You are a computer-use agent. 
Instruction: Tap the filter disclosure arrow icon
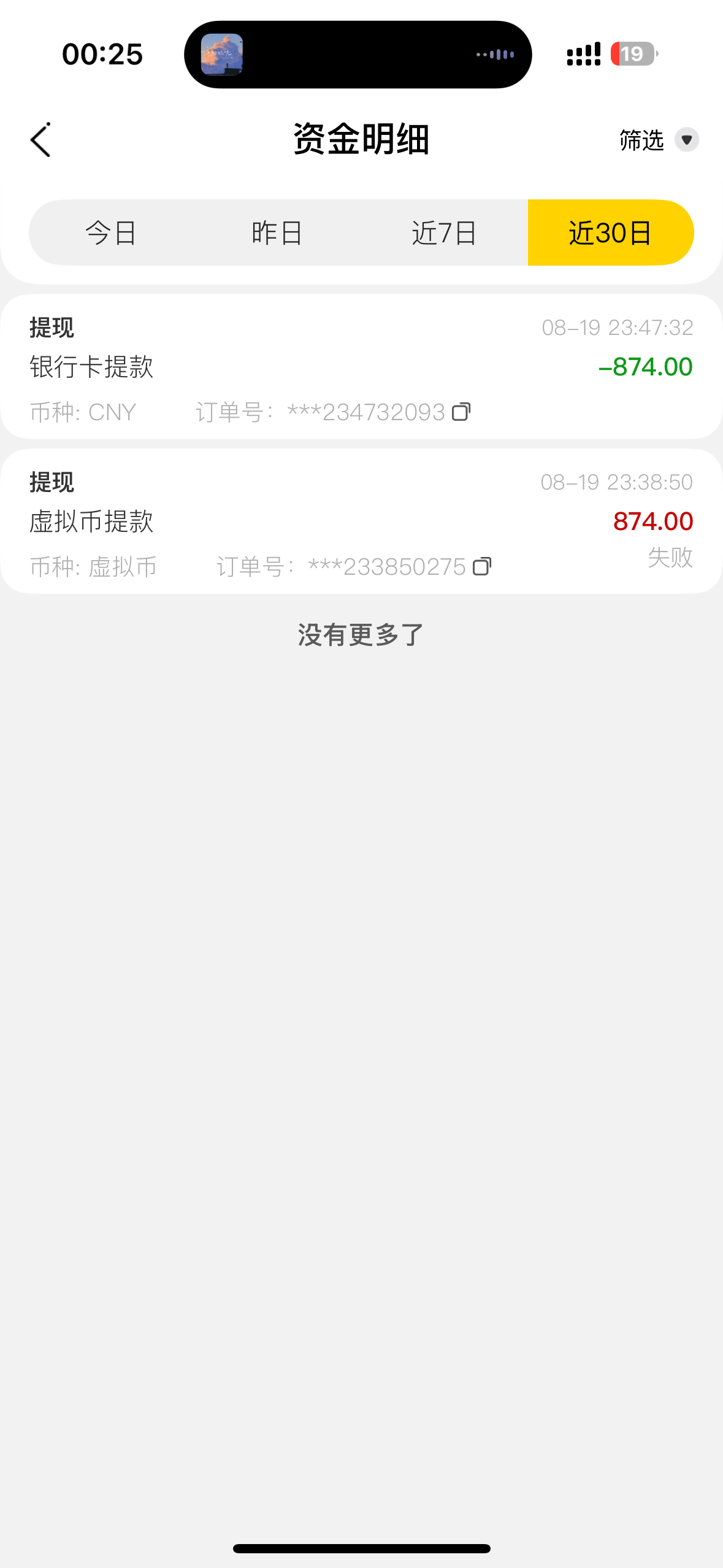(686, 140)
